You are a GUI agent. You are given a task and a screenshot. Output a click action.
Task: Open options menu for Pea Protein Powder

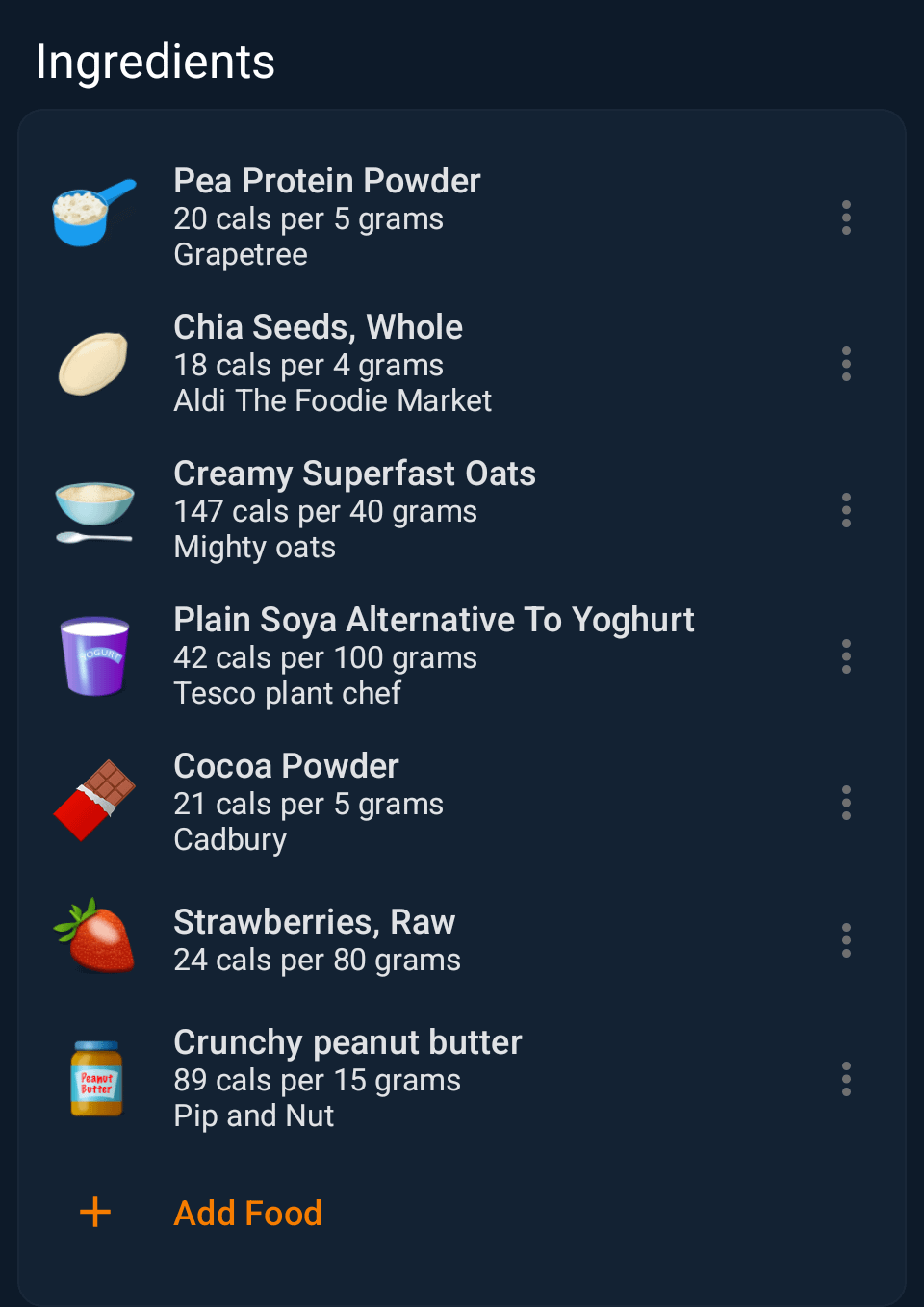(846, 218)
